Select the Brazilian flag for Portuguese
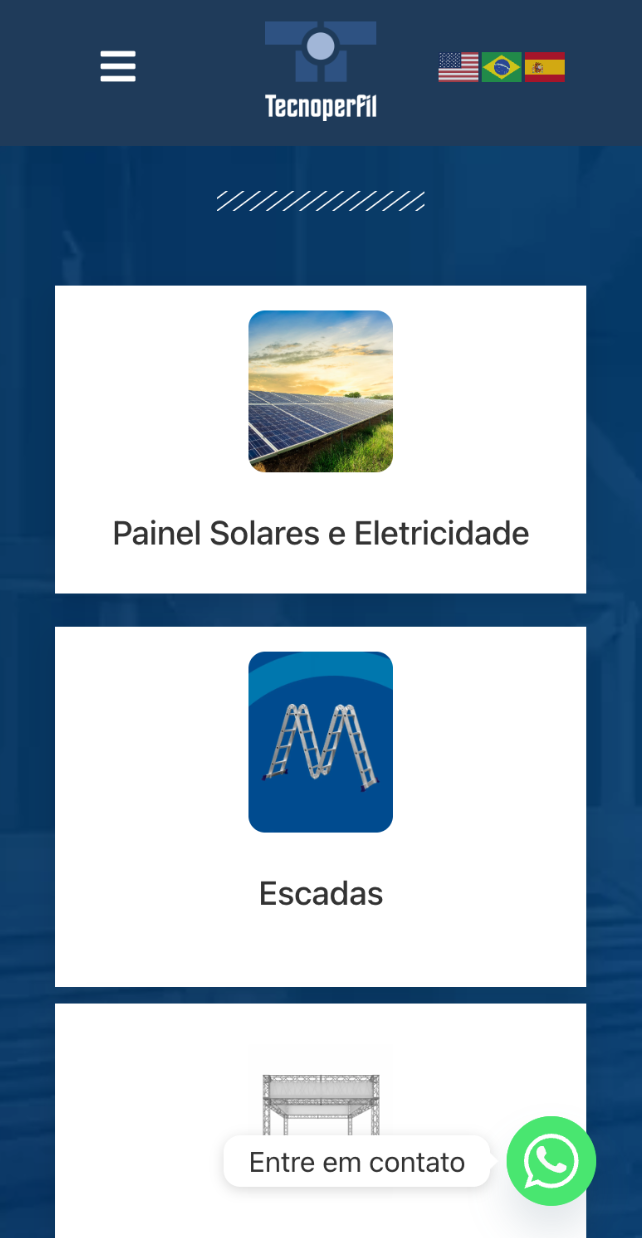Screen dimensions: 642x1238 coord(501,67)
